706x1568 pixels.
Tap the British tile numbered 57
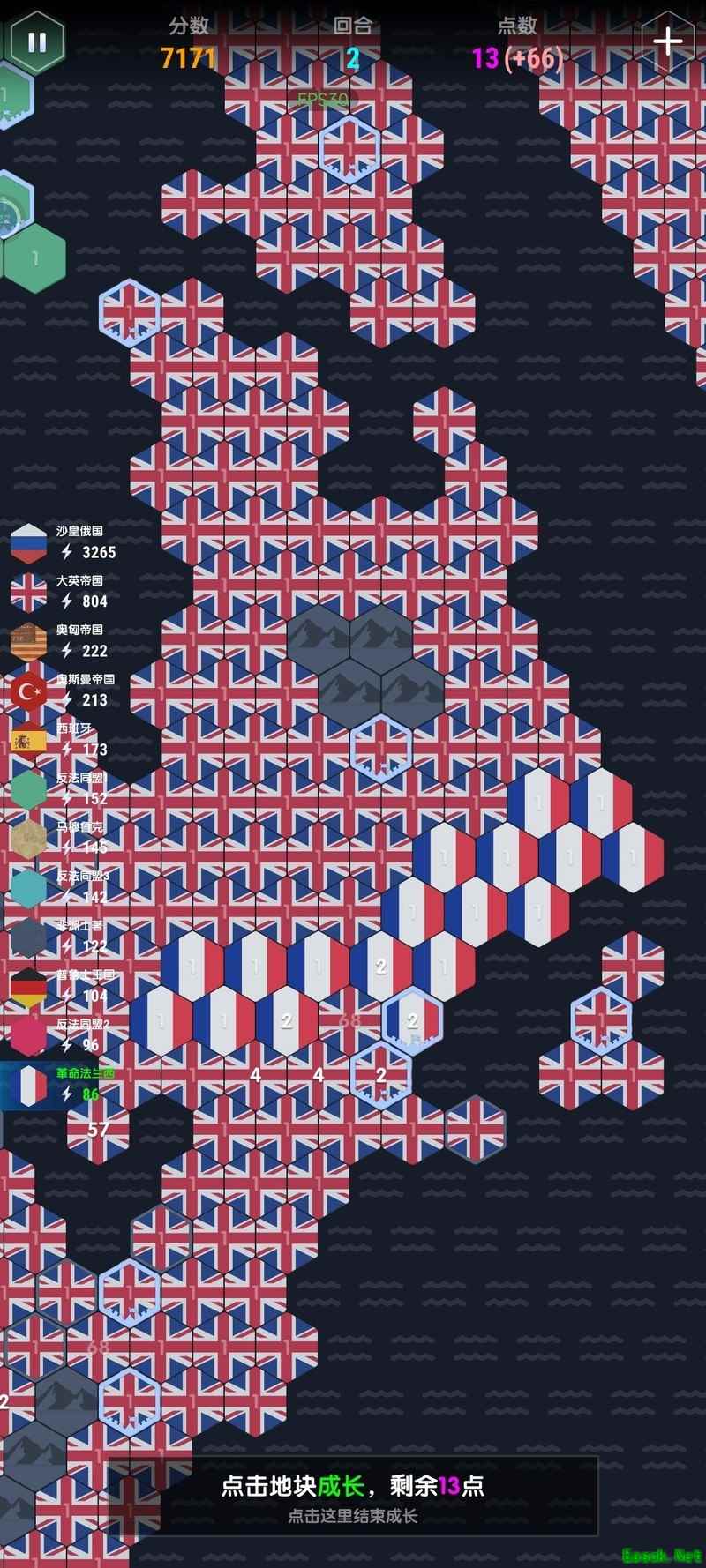(x=98, y=1129)
